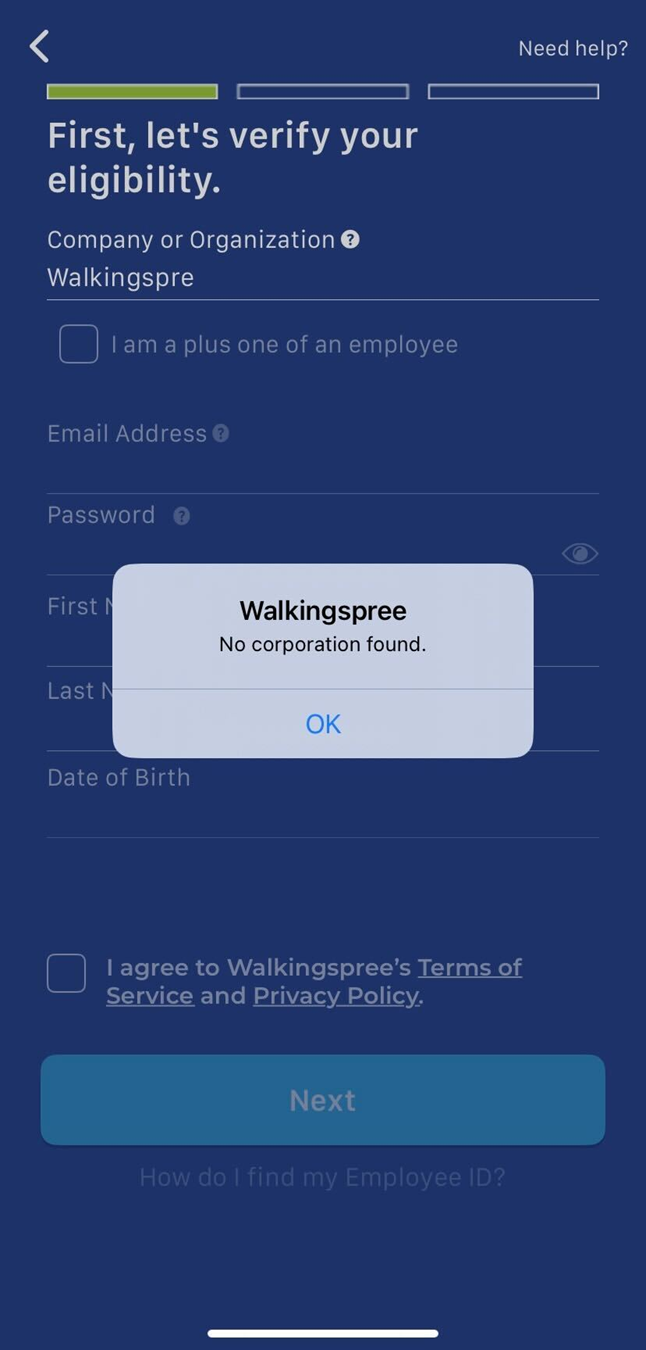Image resolution: width=646 pixels, height=1350 pixels.
Task: Open the help icon beside Email Address
Action: [221, 433]
